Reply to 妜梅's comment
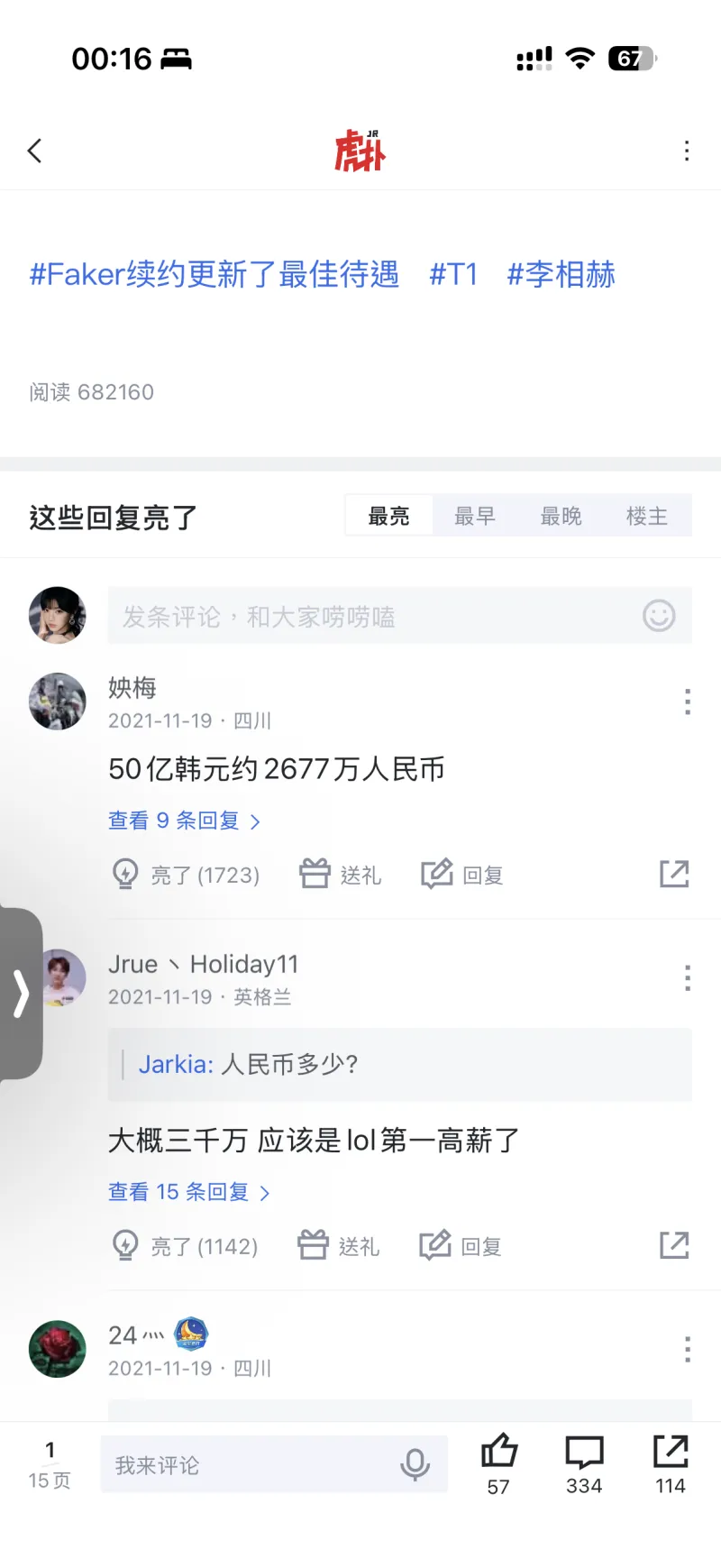This screenshot has width=721, height=1568. [462, 875]
